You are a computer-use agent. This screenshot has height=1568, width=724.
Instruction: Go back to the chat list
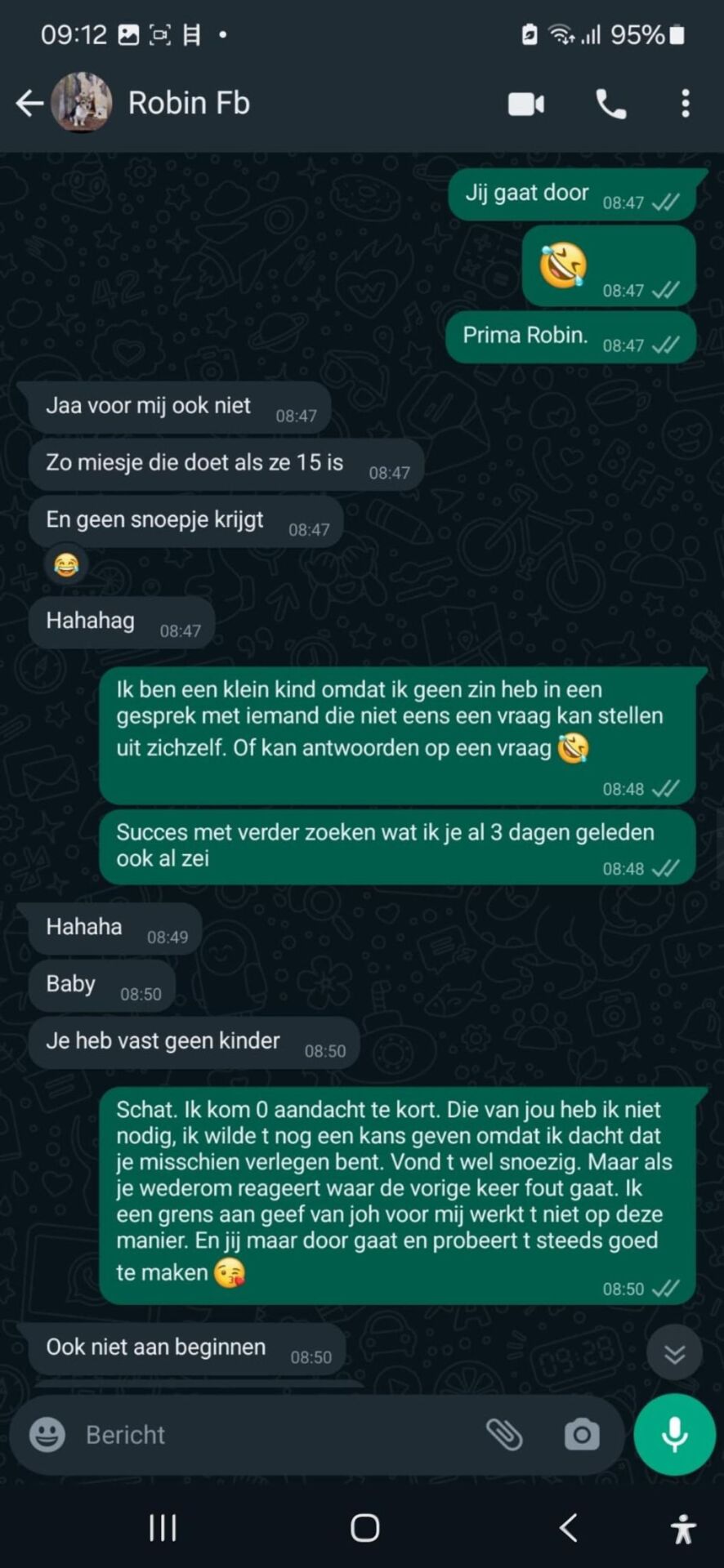coord(29,103)
